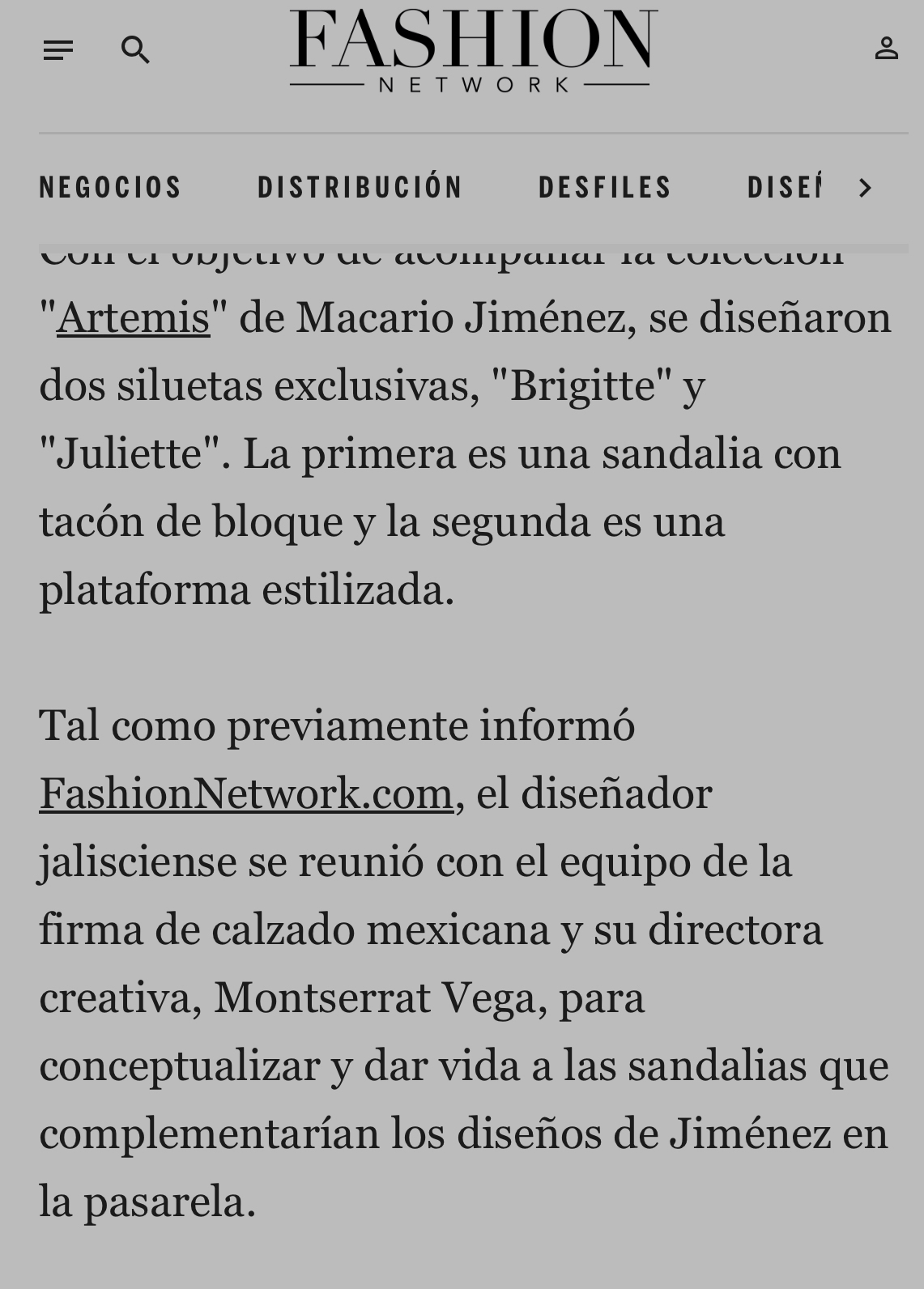Go to the Fashion Network homepage
The height and width of the screenshot is (1289, 924).
point(473,50)
